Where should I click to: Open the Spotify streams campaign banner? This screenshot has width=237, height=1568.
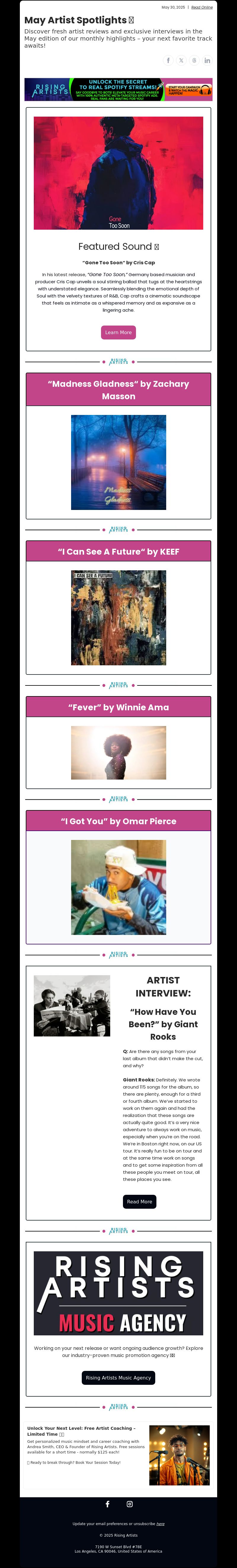click(118, 89)
